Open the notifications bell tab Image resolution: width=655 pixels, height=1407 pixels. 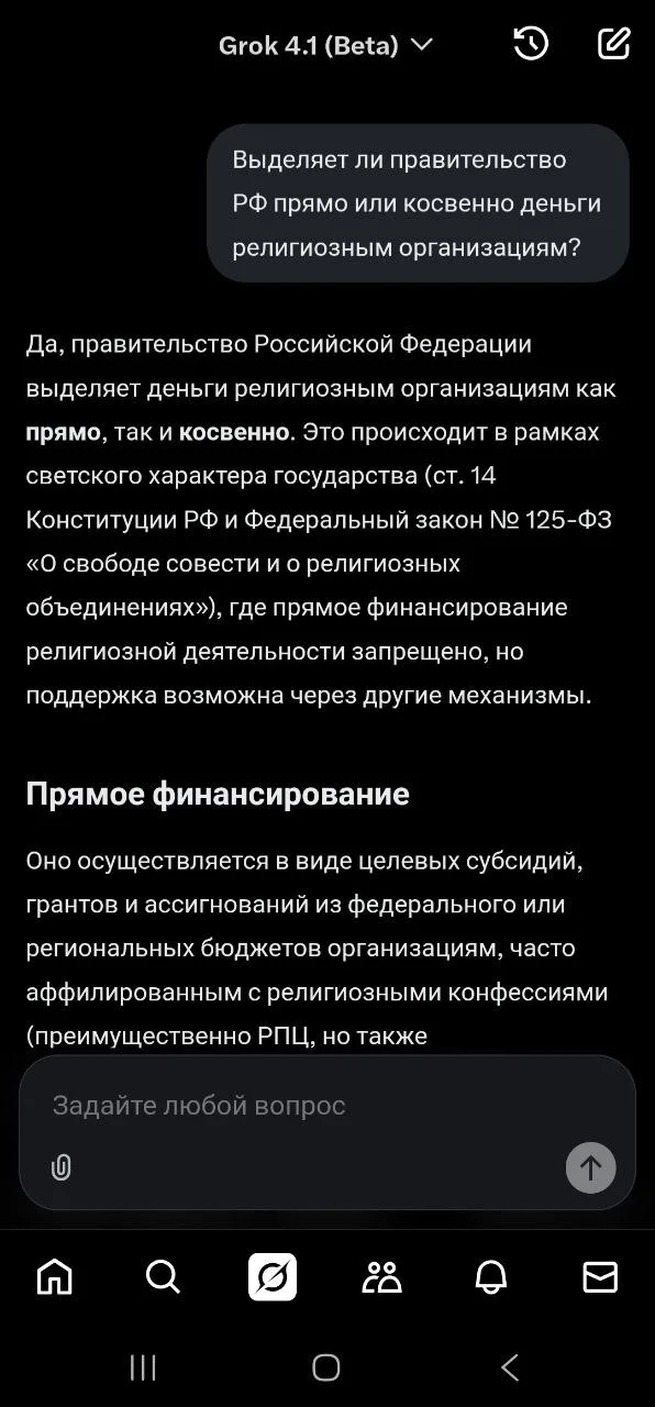click(x=490, y=1277)
